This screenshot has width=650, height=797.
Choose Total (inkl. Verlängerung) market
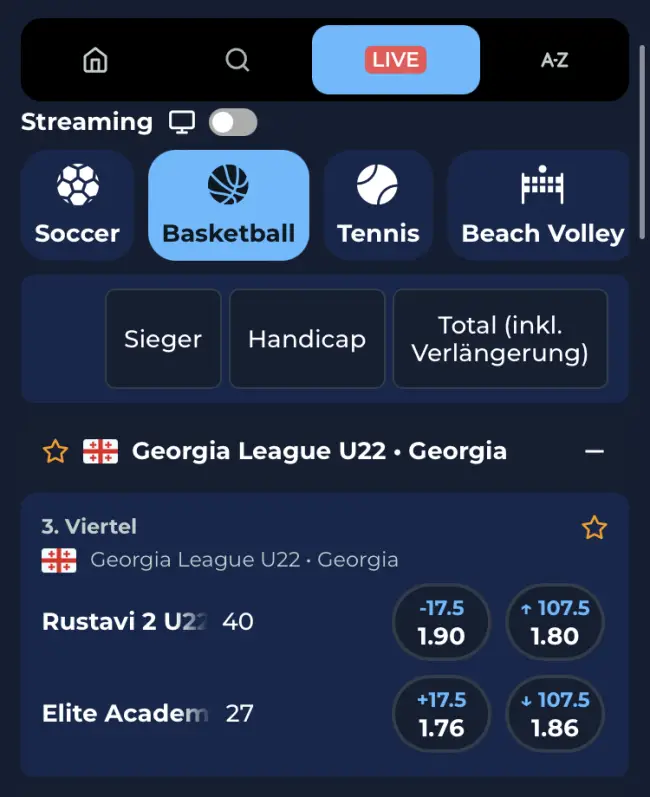tap(500, 339)
